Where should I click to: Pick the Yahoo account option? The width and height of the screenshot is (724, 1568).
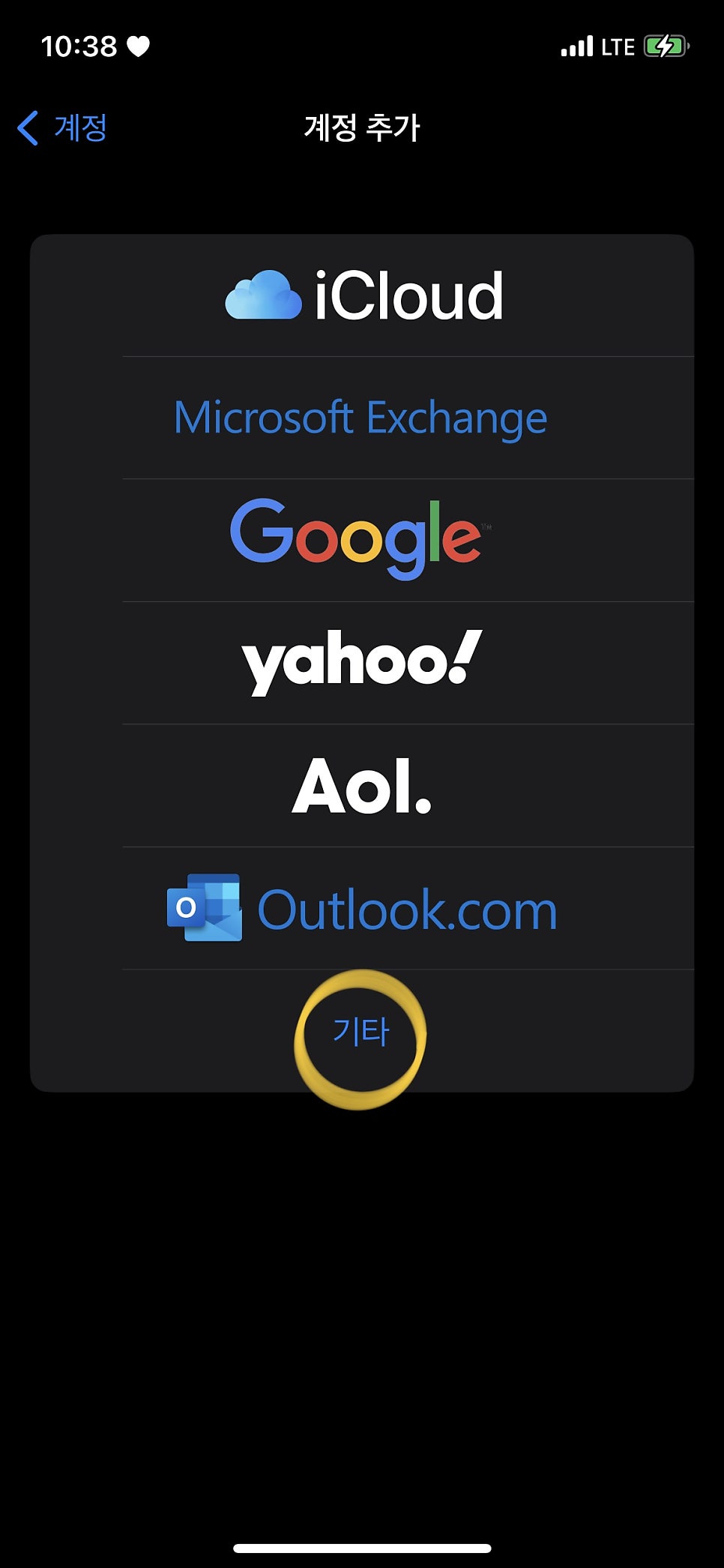tap(362, 663)
